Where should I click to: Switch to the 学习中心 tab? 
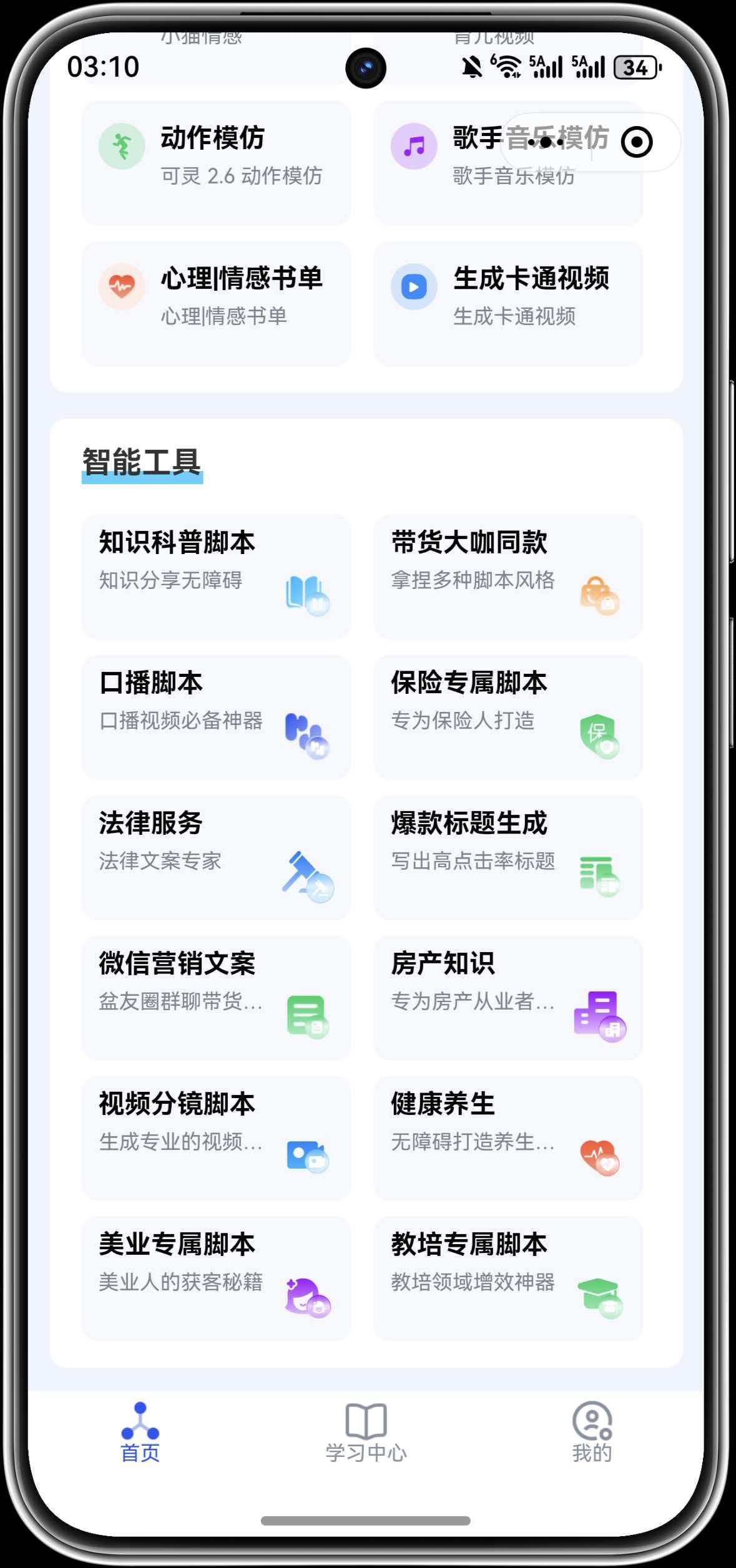pos(366,1433)
